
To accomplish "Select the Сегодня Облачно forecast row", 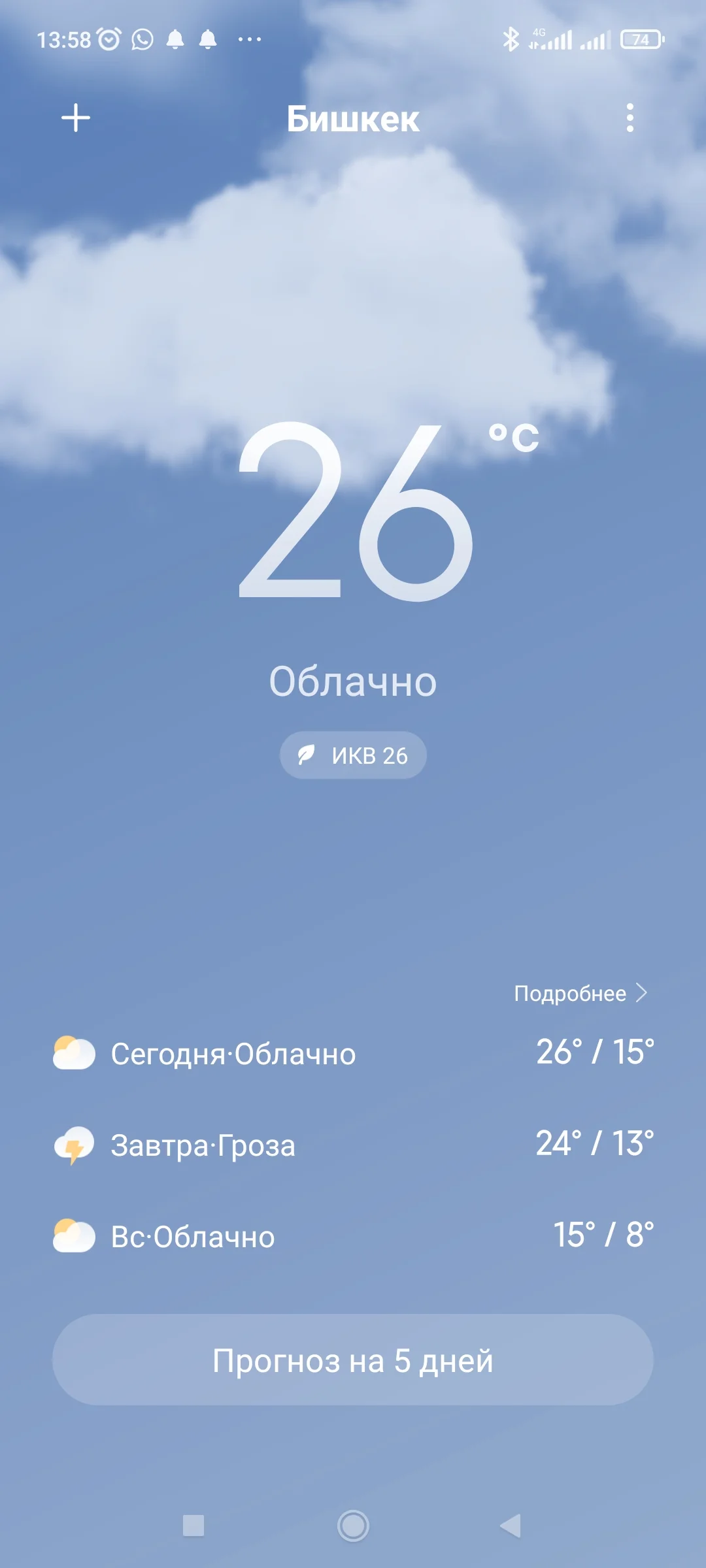I will point(353,1052).
